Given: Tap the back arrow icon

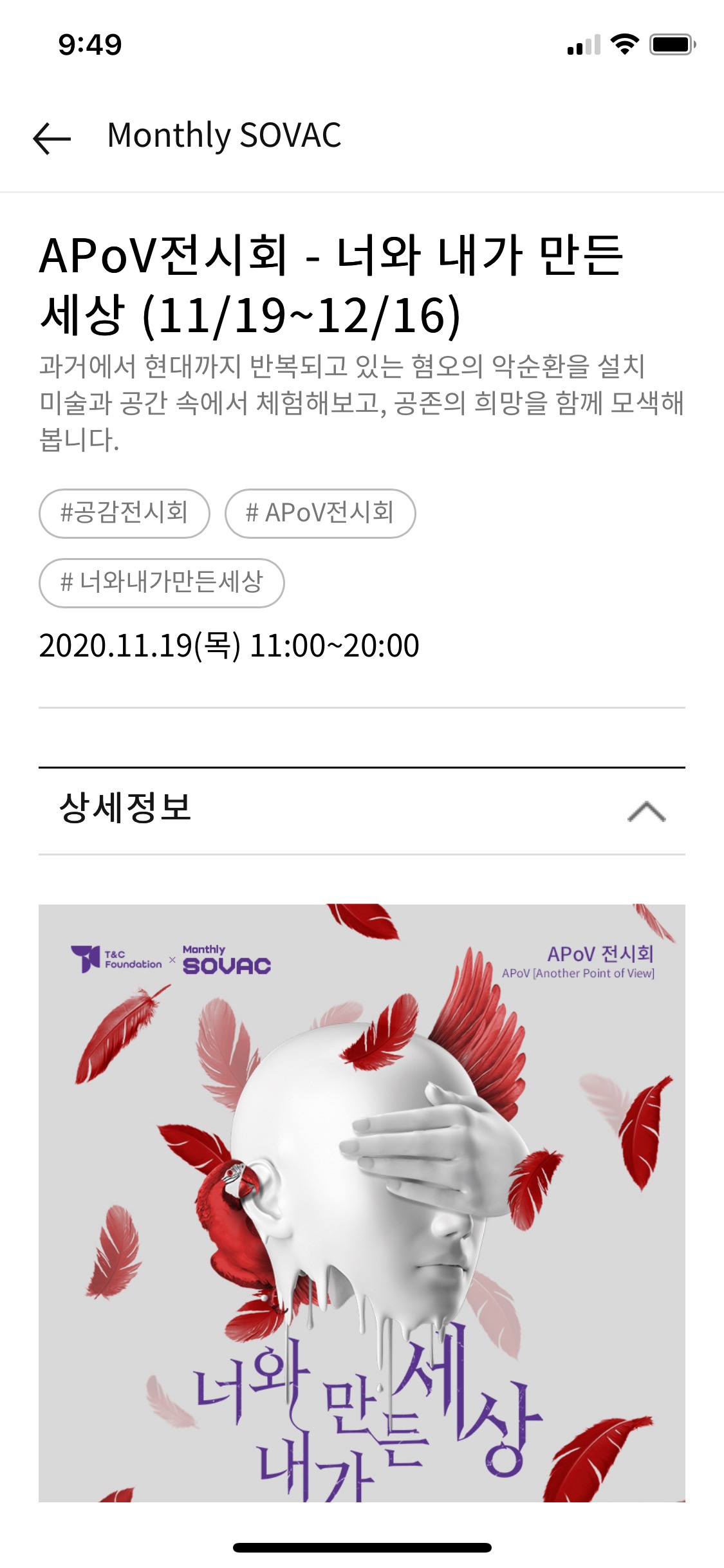Looking at the screenshot, I should point(50,136).
